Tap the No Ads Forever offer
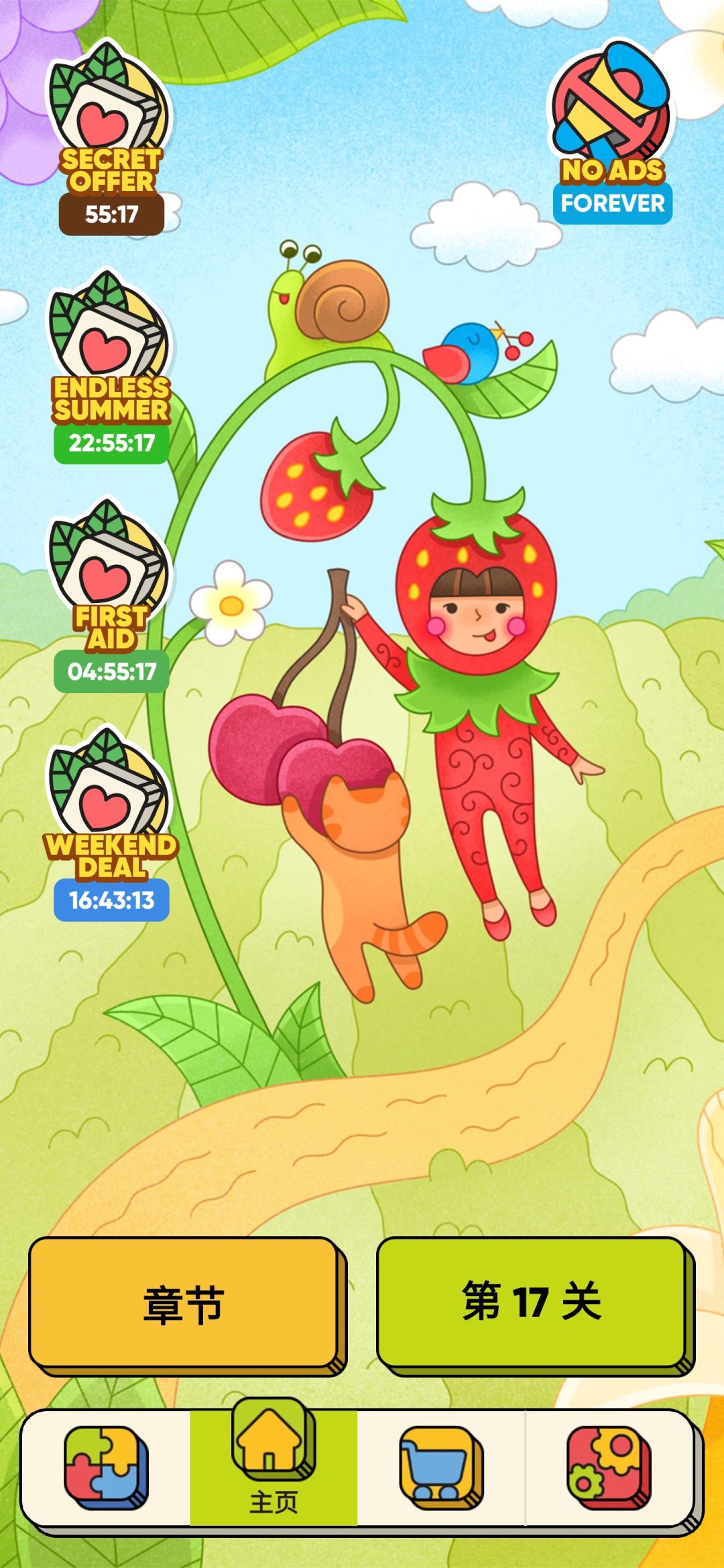 pos(611,132)
